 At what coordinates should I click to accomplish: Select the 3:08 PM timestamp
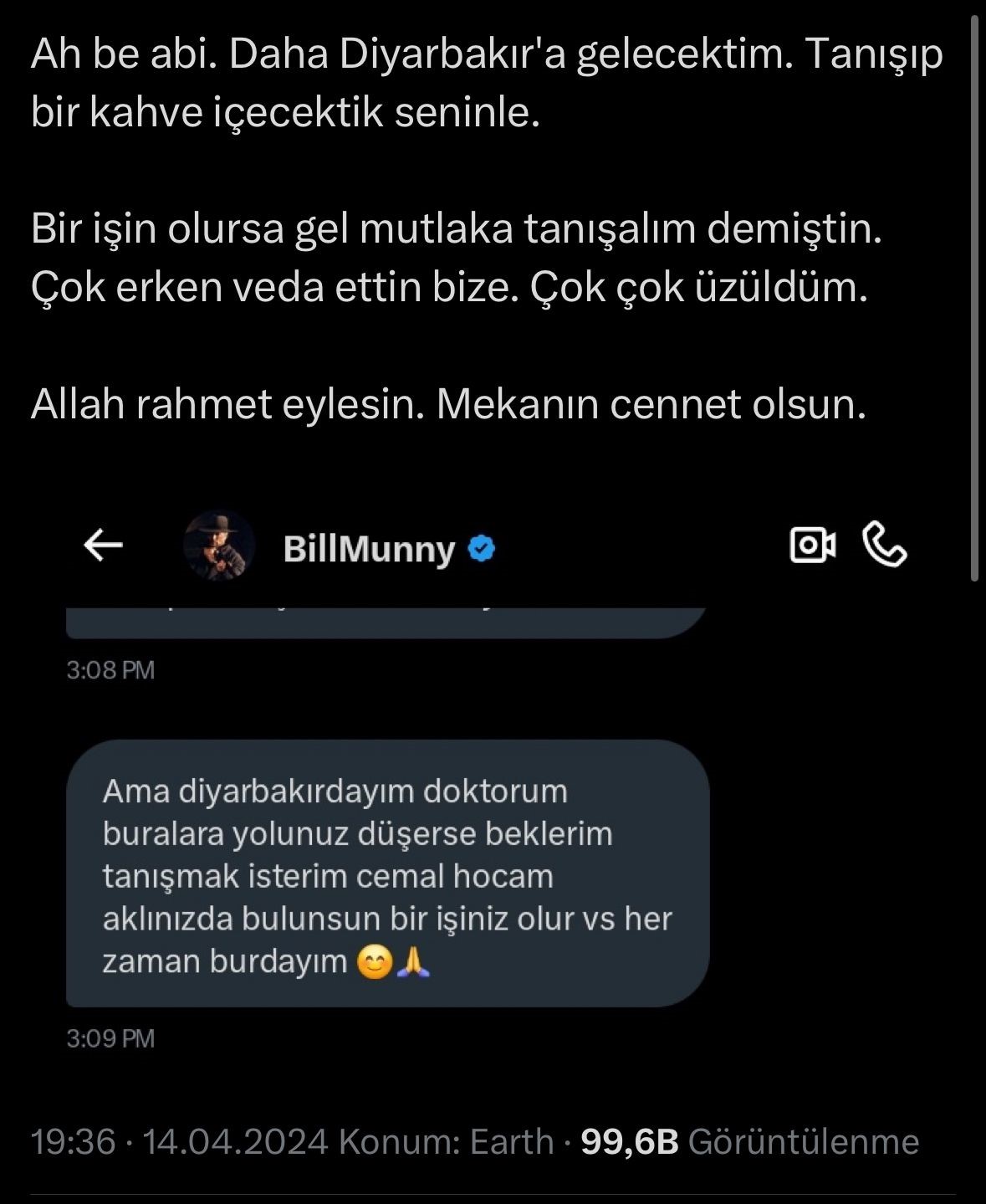coord(110,669)
